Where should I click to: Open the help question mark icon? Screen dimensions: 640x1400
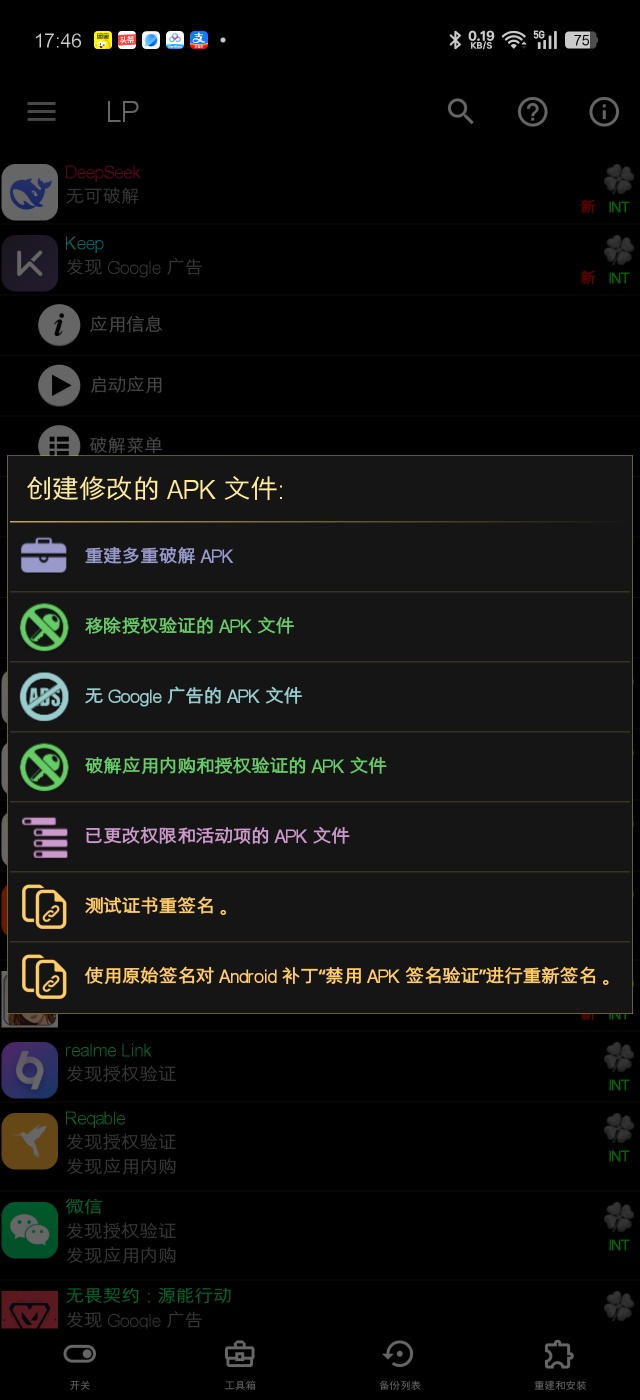[533, 112]
